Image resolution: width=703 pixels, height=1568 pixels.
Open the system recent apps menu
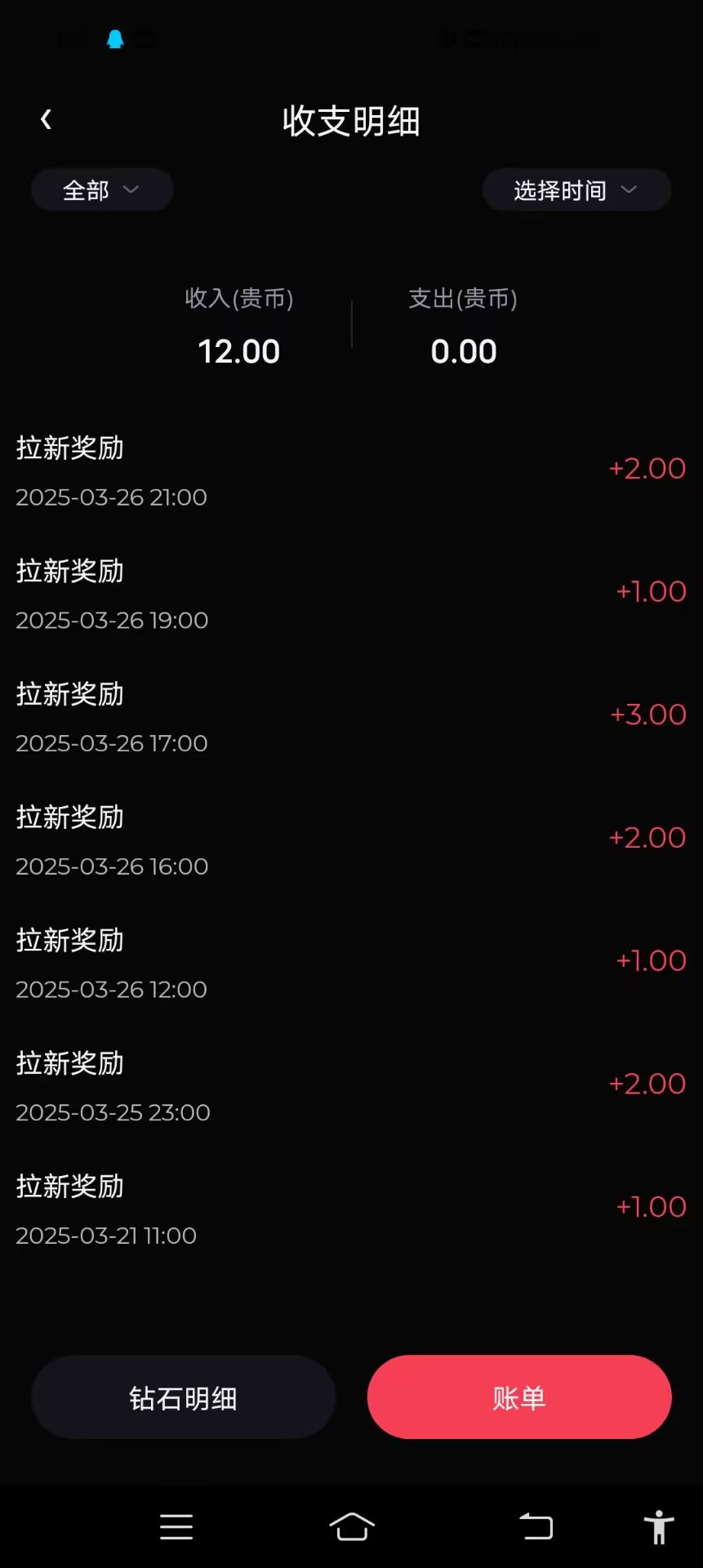[176, 1526]
